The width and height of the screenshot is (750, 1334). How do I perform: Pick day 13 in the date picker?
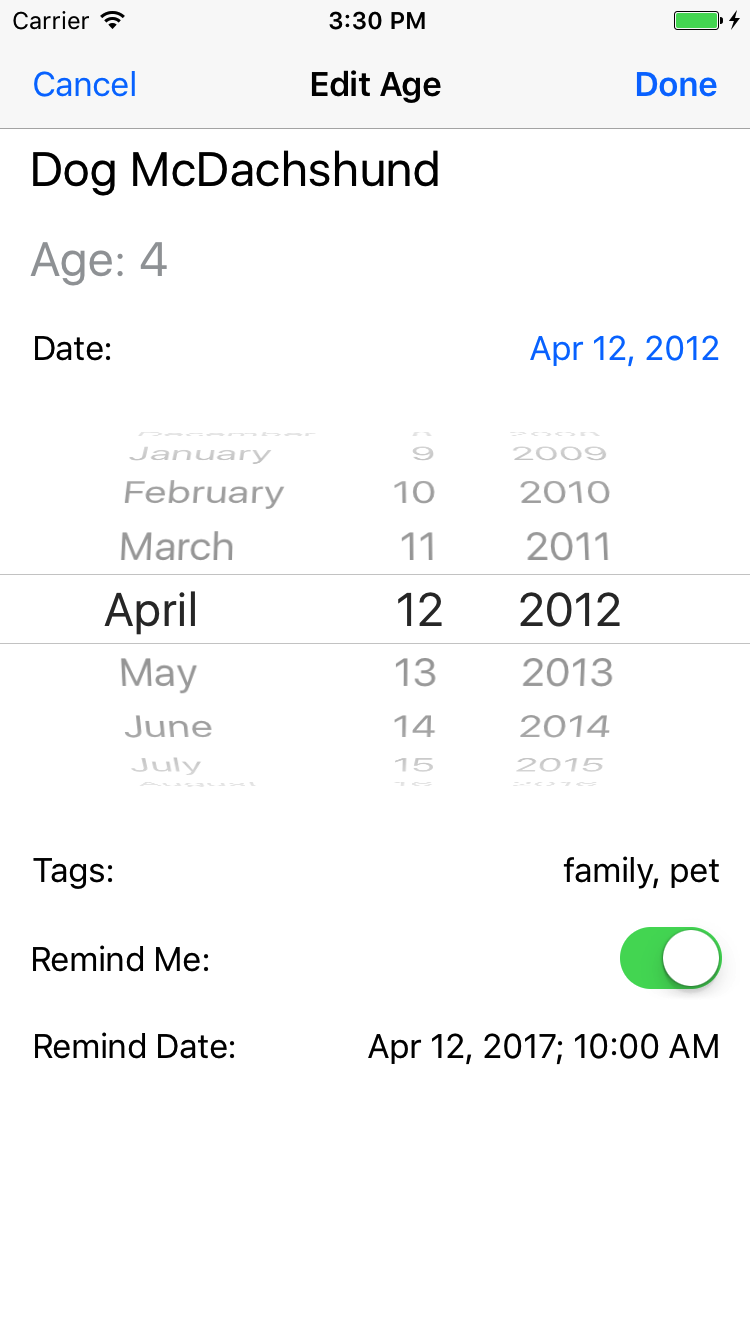click(414, 673)
